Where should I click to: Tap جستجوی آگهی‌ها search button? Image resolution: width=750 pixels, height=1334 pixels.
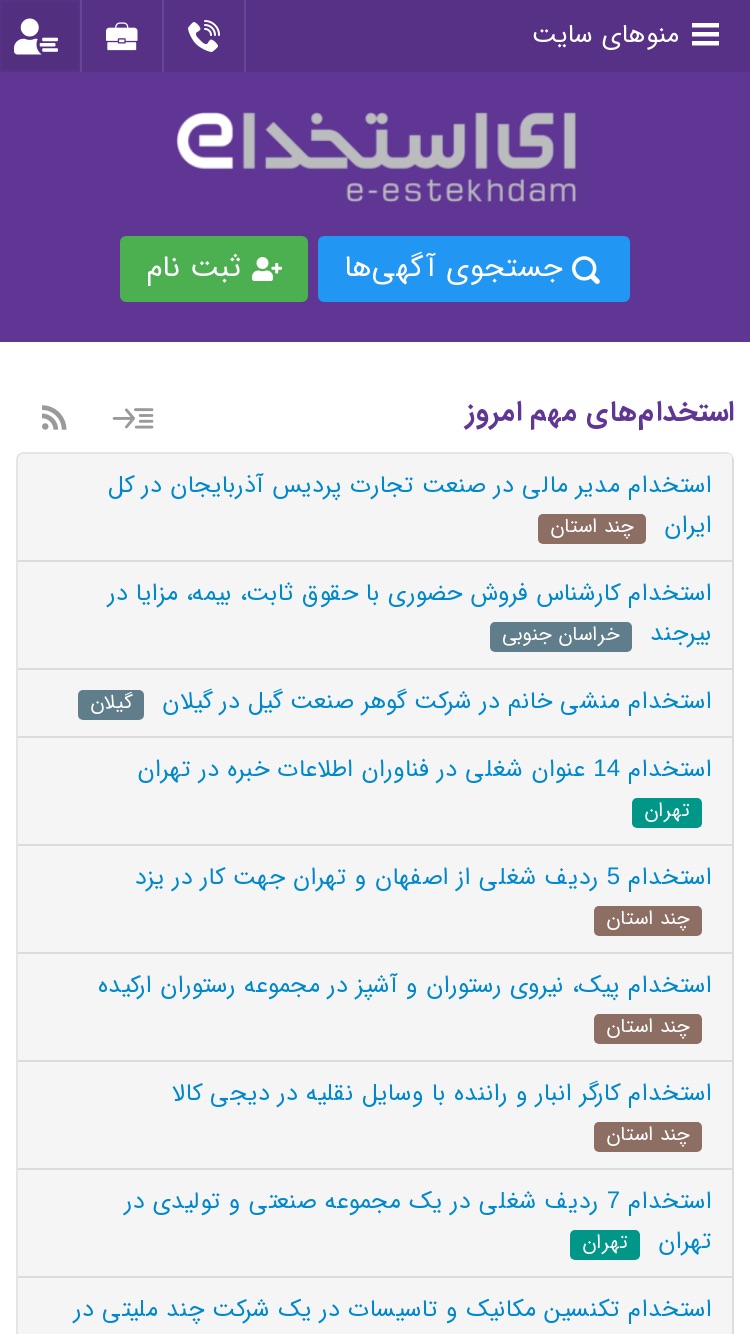tap(474, 269)
